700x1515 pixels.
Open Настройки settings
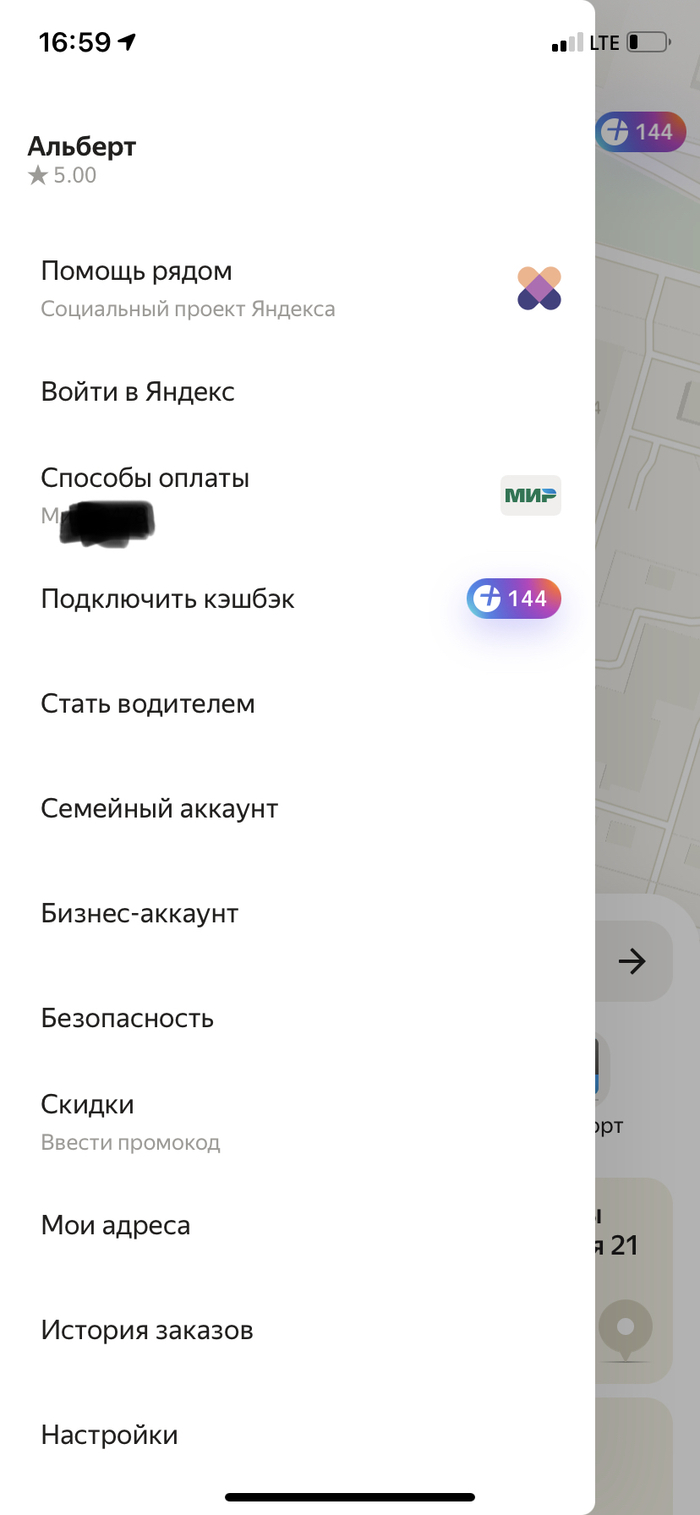tap(297, 1435)
